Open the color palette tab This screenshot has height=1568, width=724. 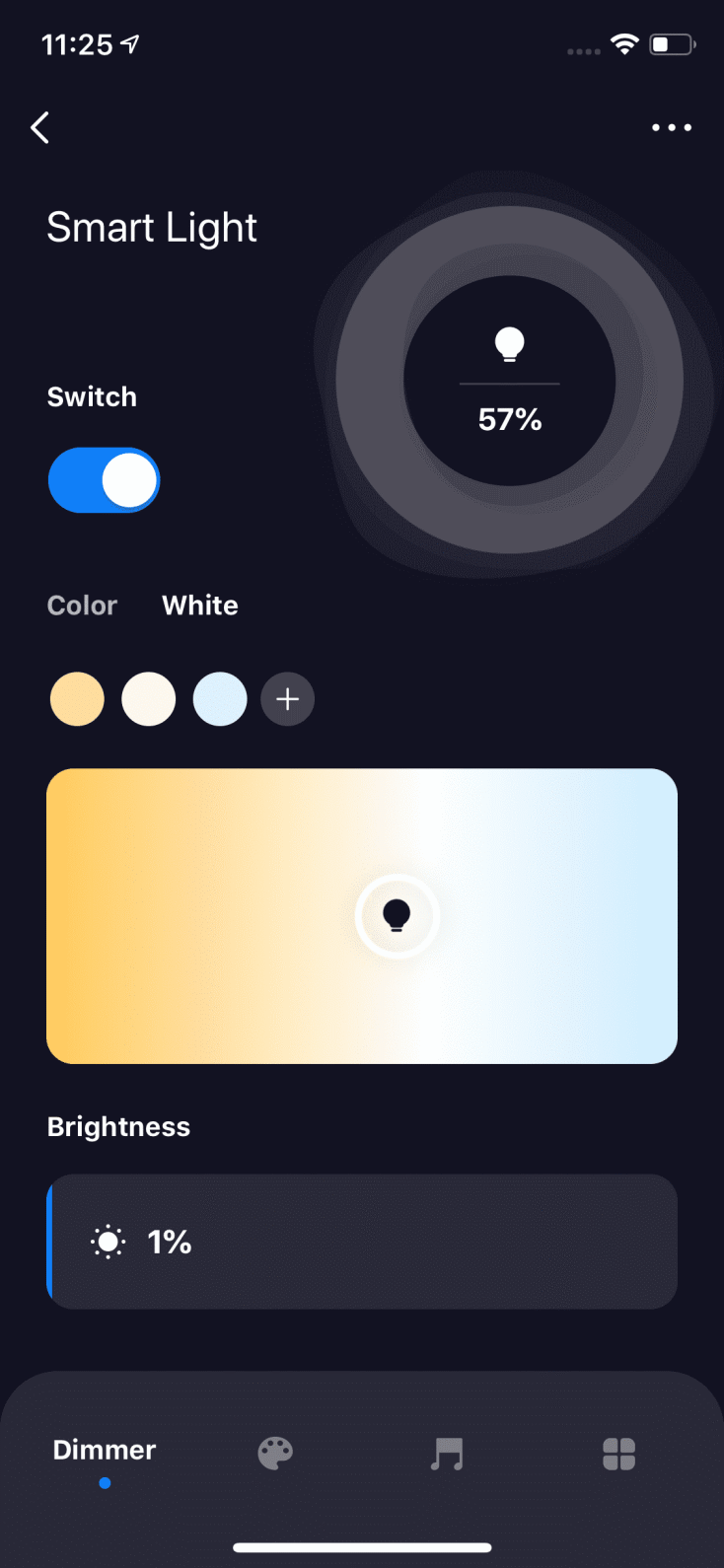[x=275, y=1453]
